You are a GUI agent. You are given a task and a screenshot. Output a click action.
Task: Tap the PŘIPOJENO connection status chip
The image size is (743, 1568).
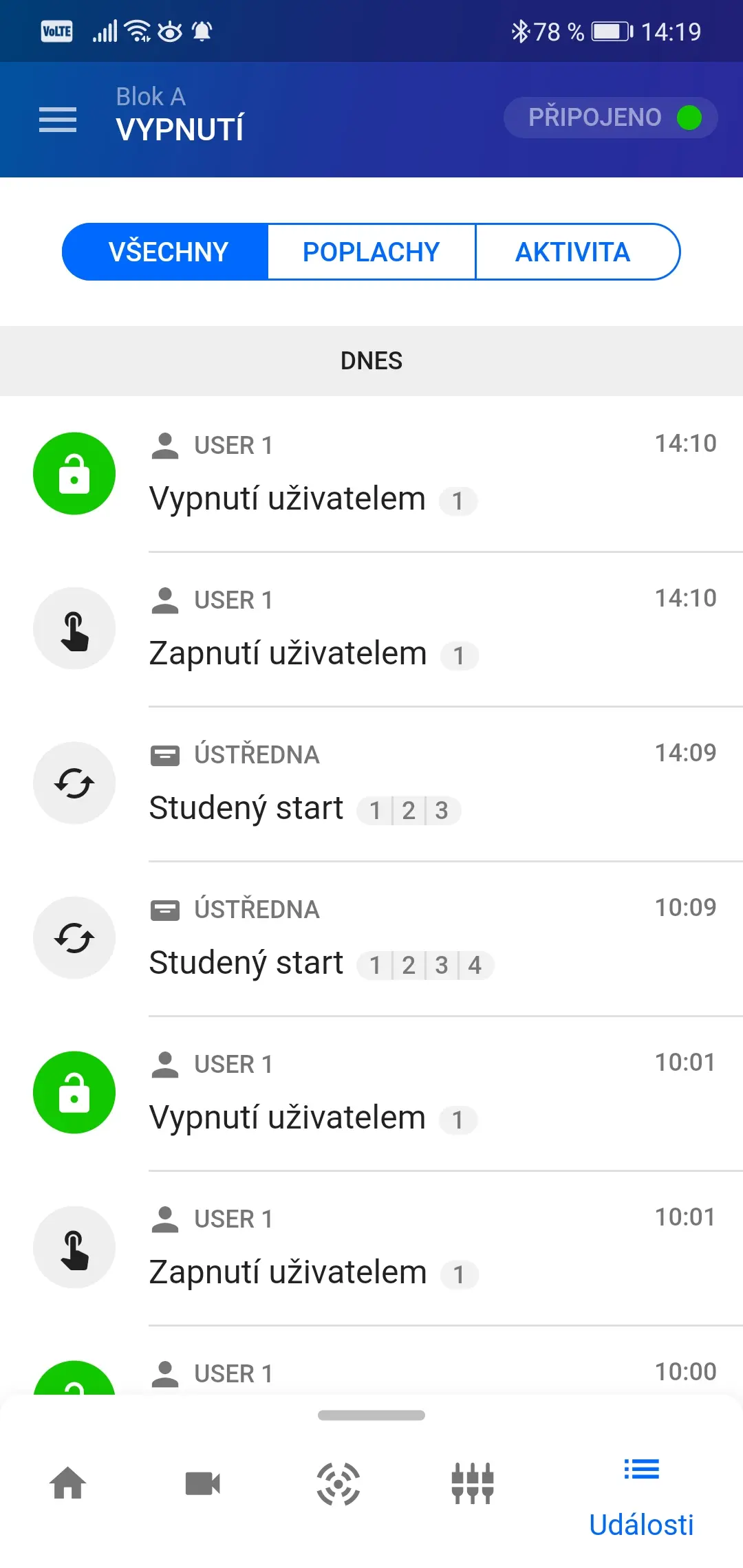(x=611, y=118)
